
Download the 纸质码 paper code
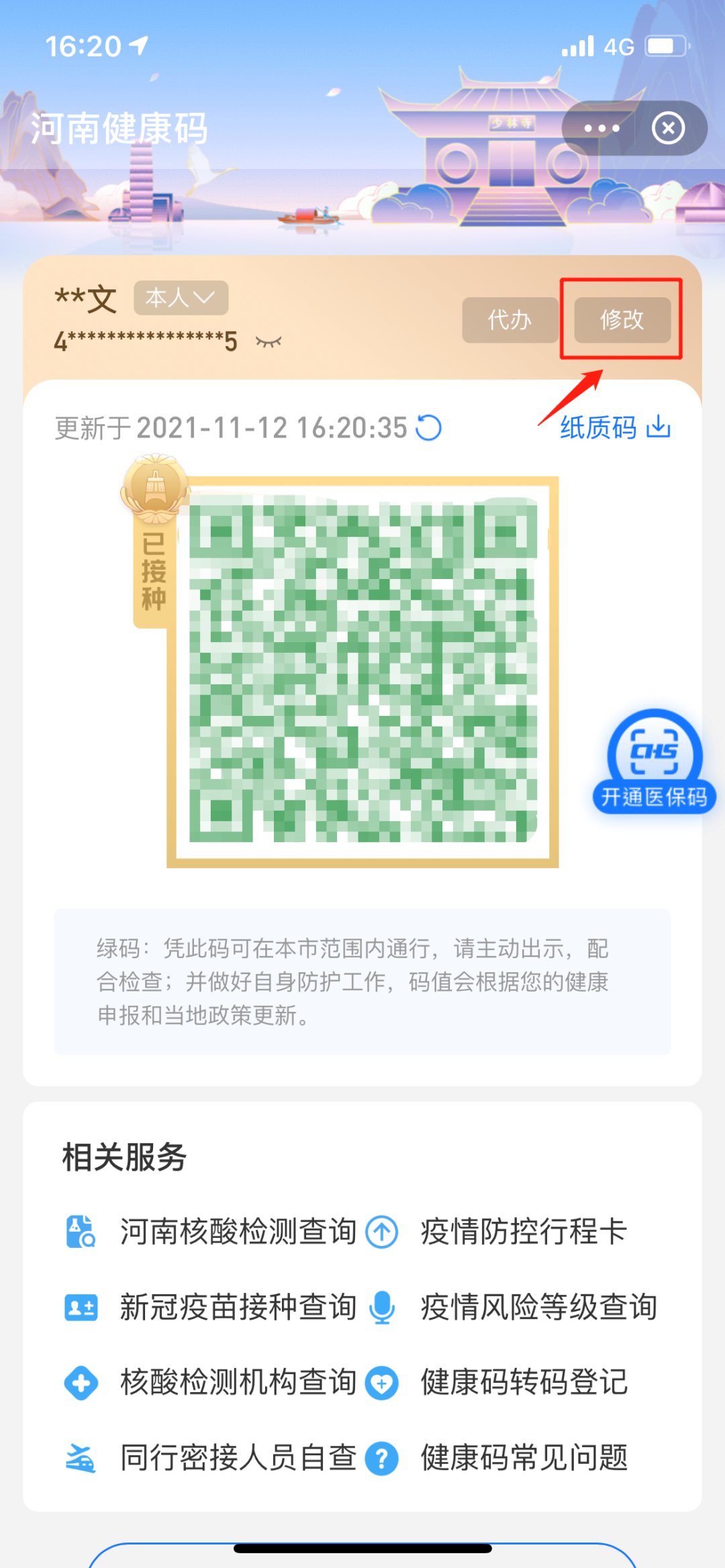(615, 427)
